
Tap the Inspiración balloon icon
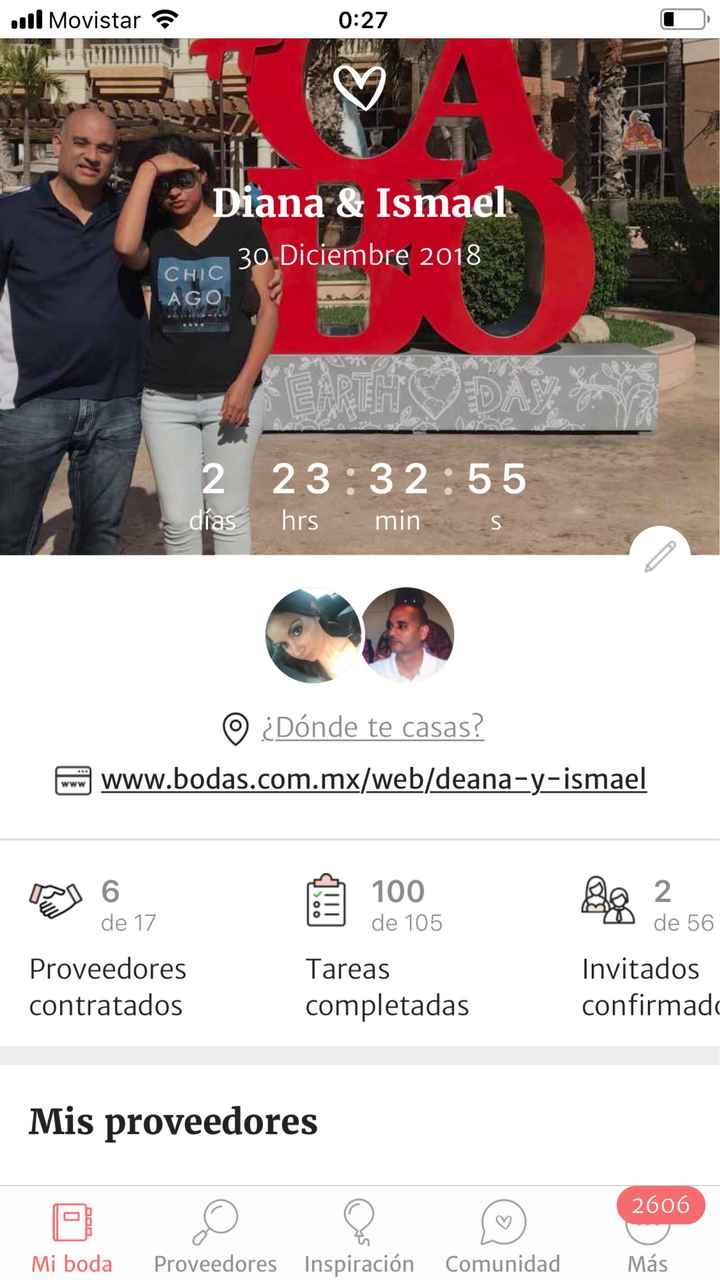360,1217
